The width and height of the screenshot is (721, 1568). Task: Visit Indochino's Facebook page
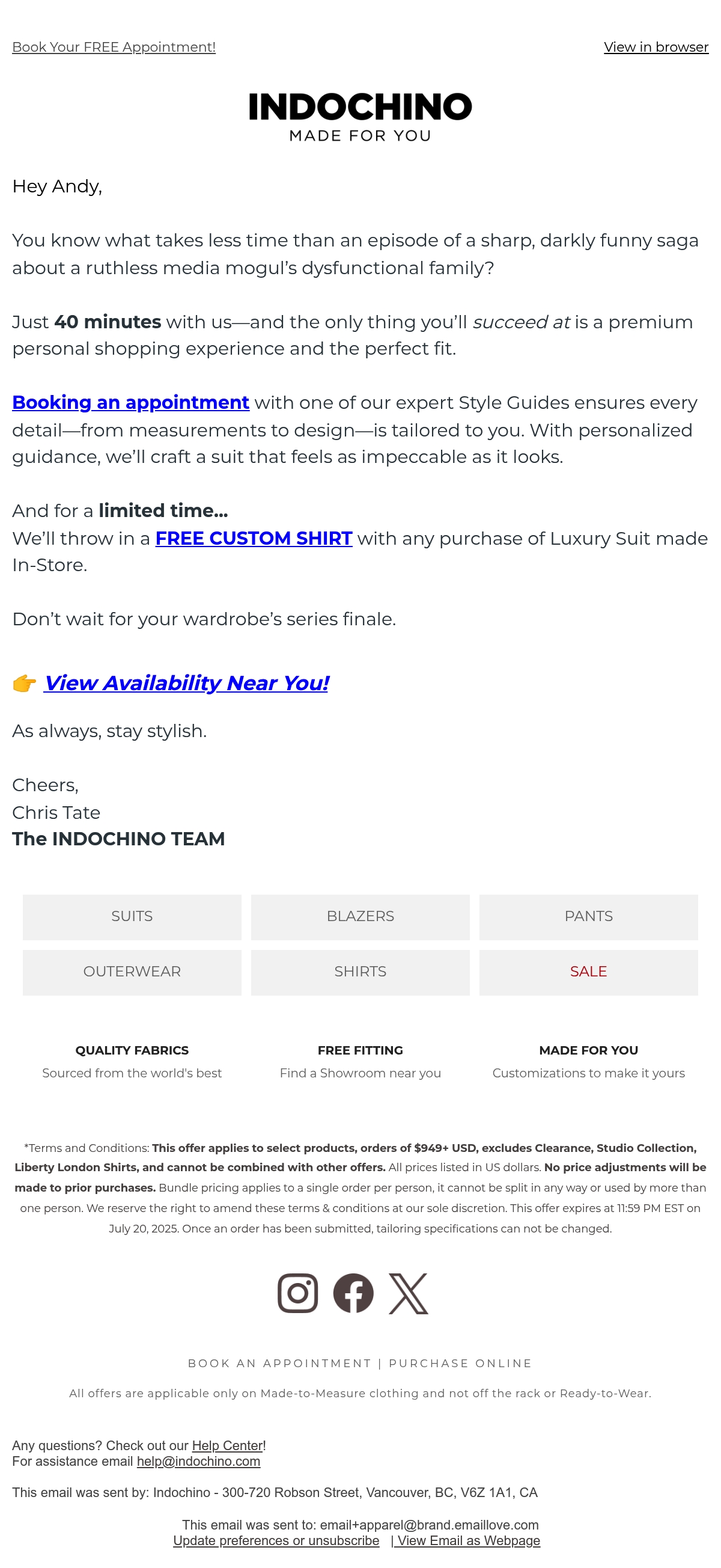[x=353, y=1293]
